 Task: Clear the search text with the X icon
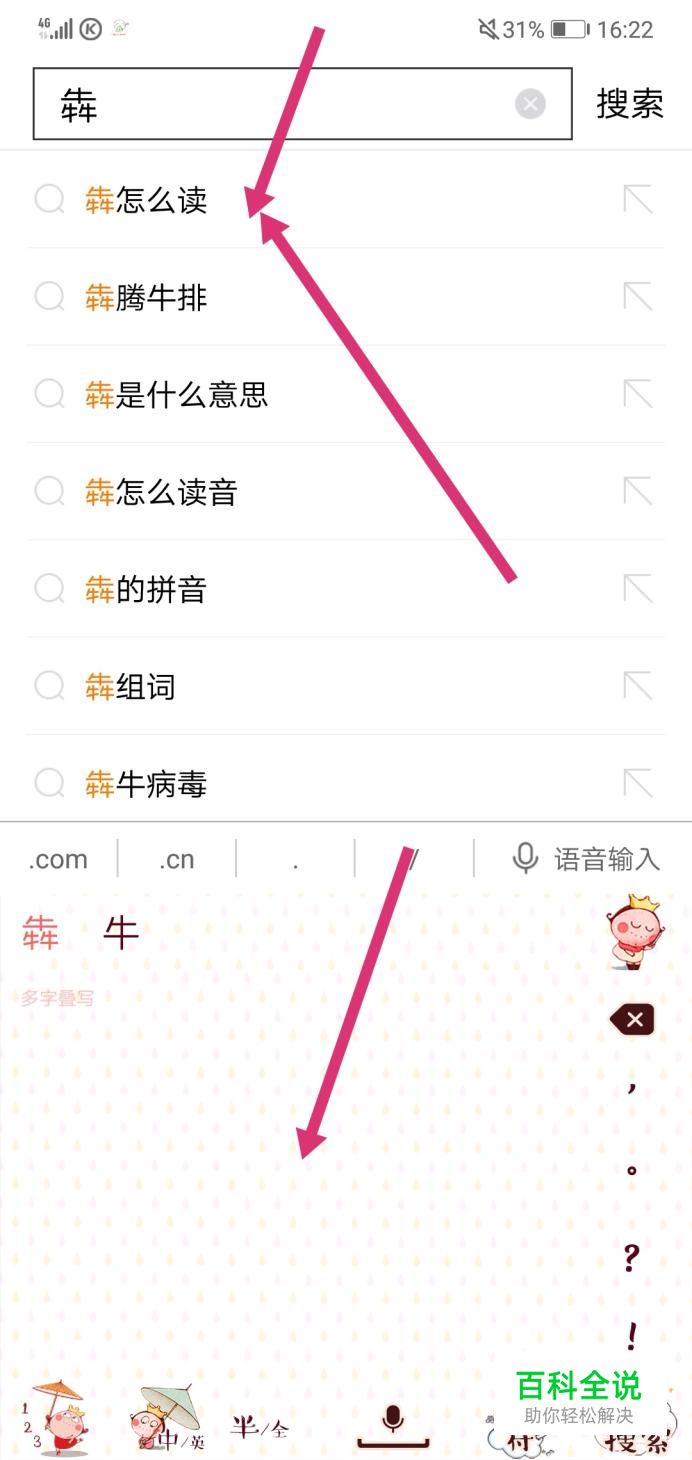click(x=530, y=104)
